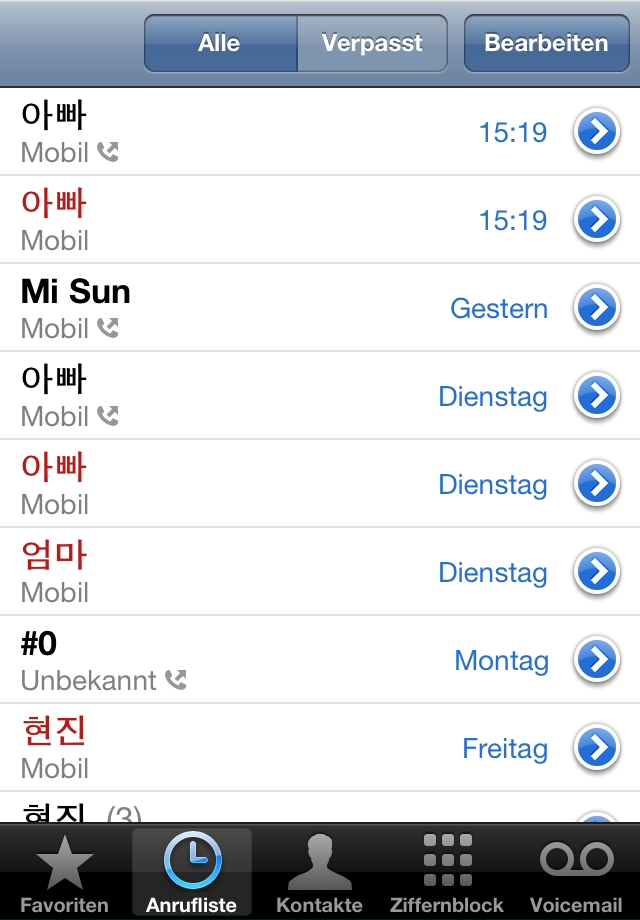The image size is (640, 920).
Task: Open details arrow for #0 Unbekannt
Action: pos(597,660)
